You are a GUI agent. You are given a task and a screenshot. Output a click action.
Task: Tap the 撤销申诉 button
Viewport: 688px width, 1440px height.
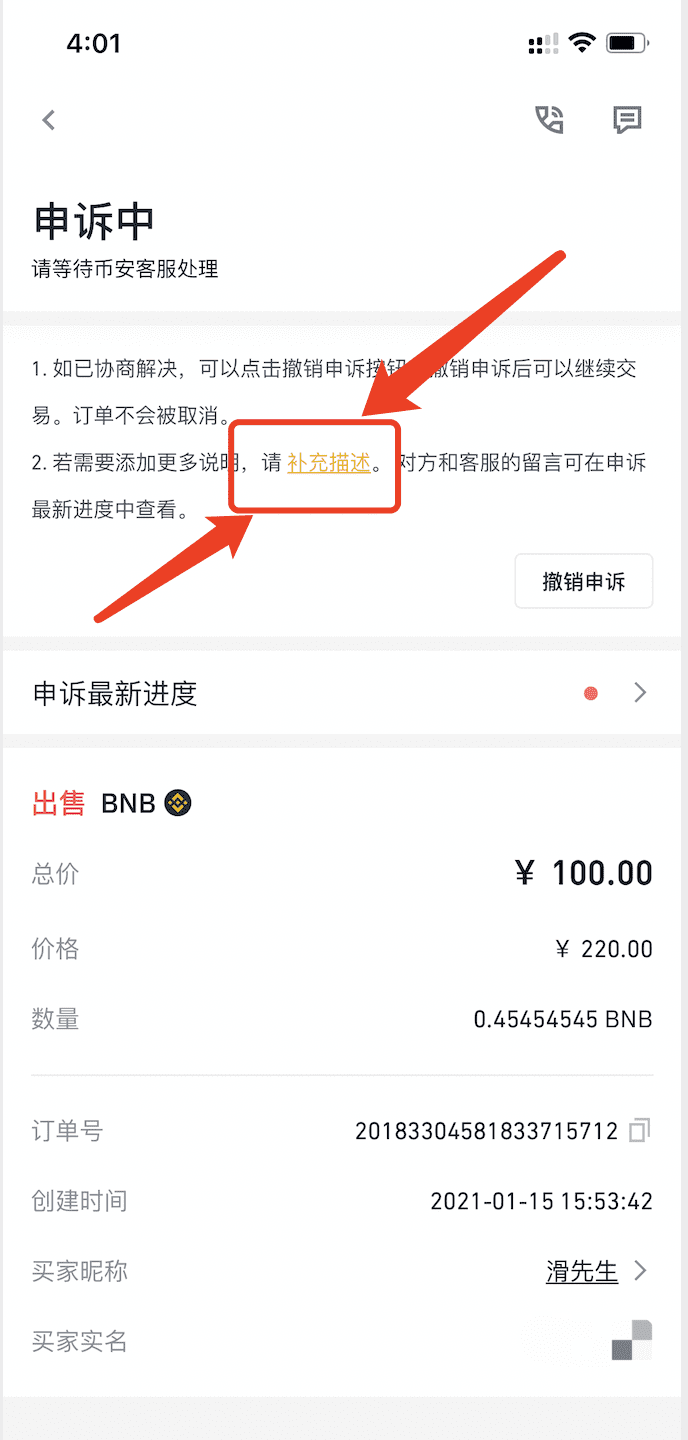(583, 582)
